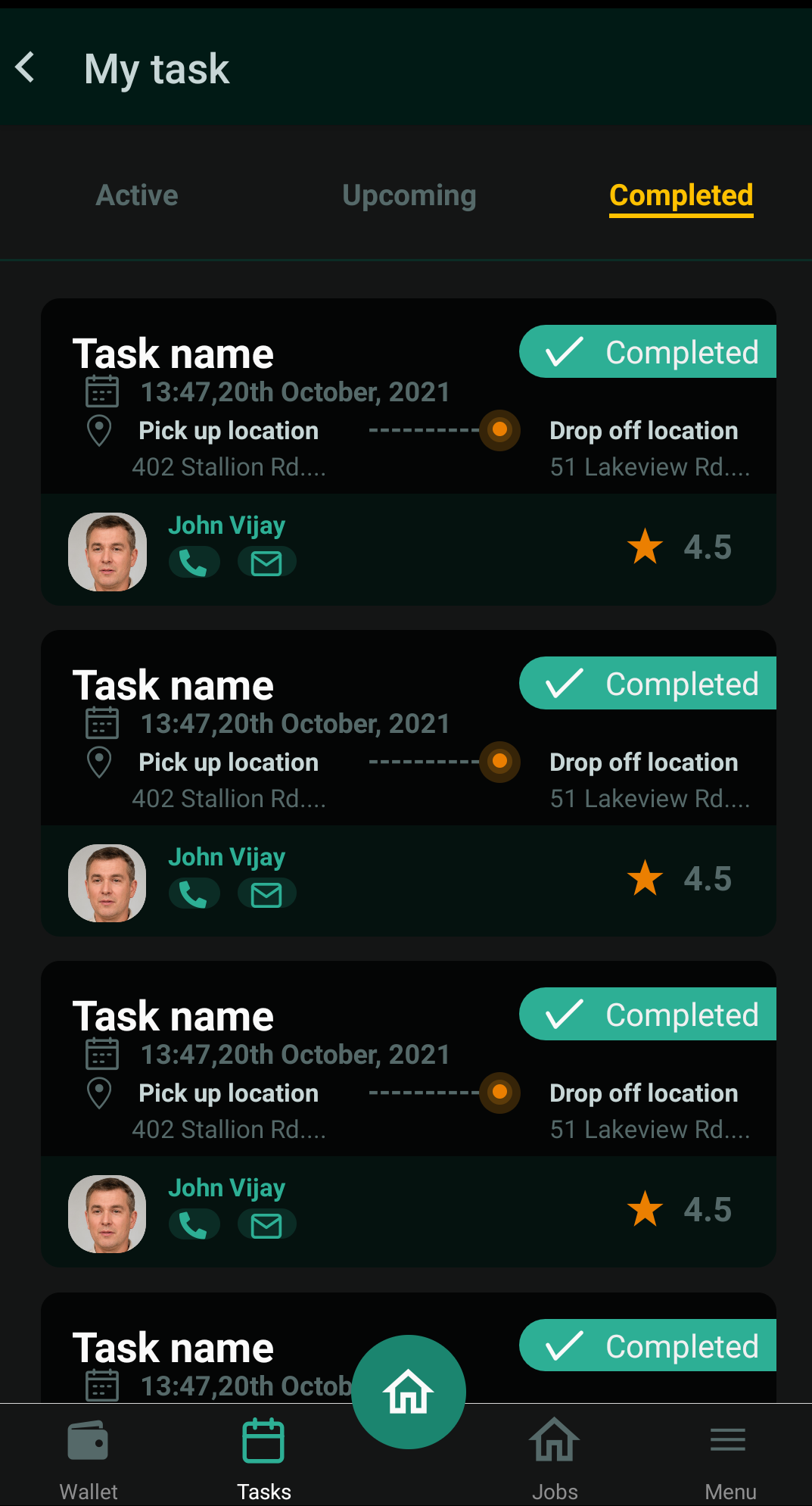Go back using the arrow in the header
This screenshot has width=812, height=1506.
pyautogui.click(x=25, y=67)
